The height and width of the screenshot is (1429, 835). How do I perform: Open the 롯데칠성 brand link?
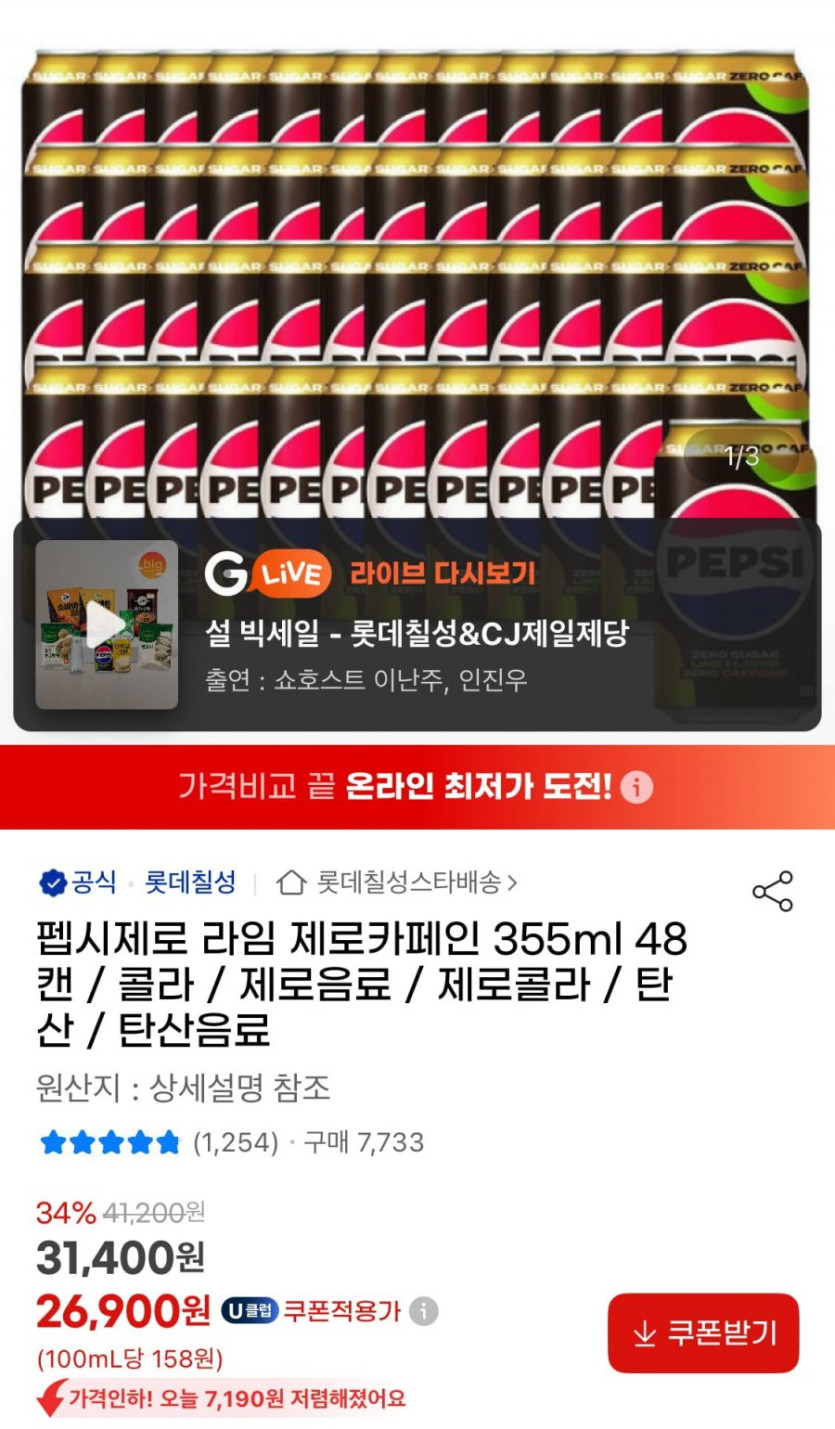pos(190,882)
